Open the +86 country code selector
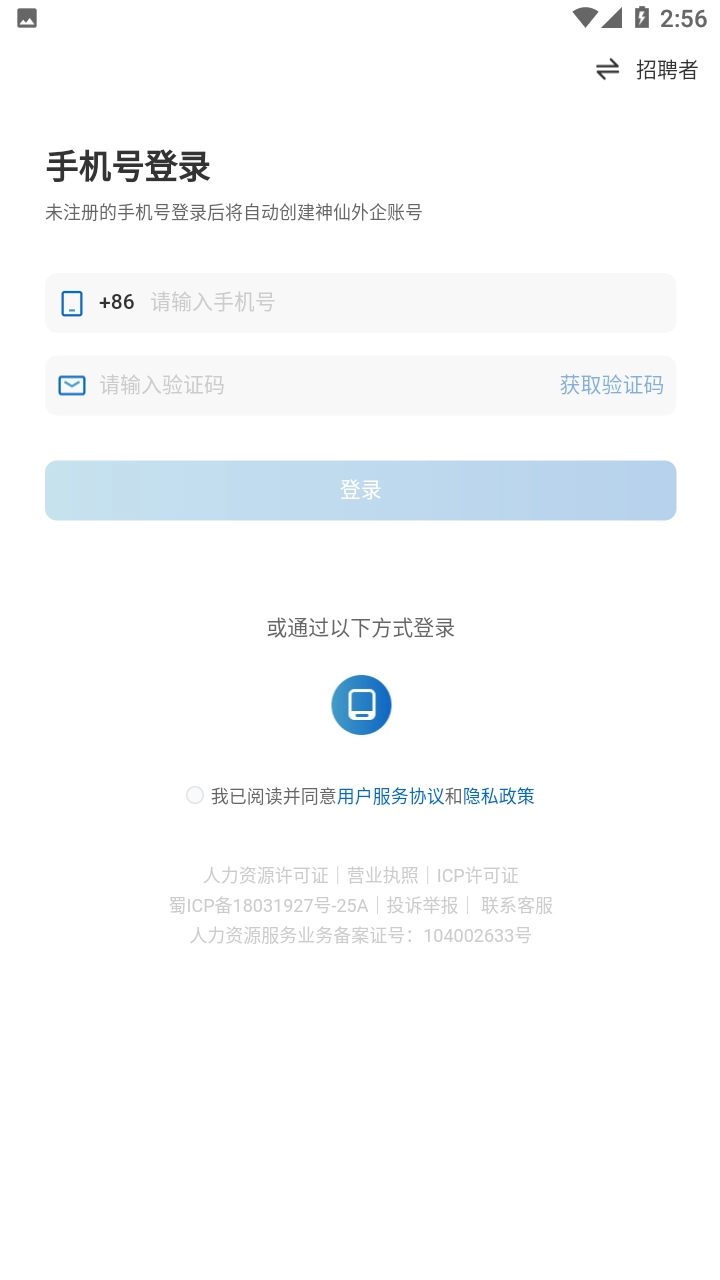 pyautogui.click(x=116, y=302)
